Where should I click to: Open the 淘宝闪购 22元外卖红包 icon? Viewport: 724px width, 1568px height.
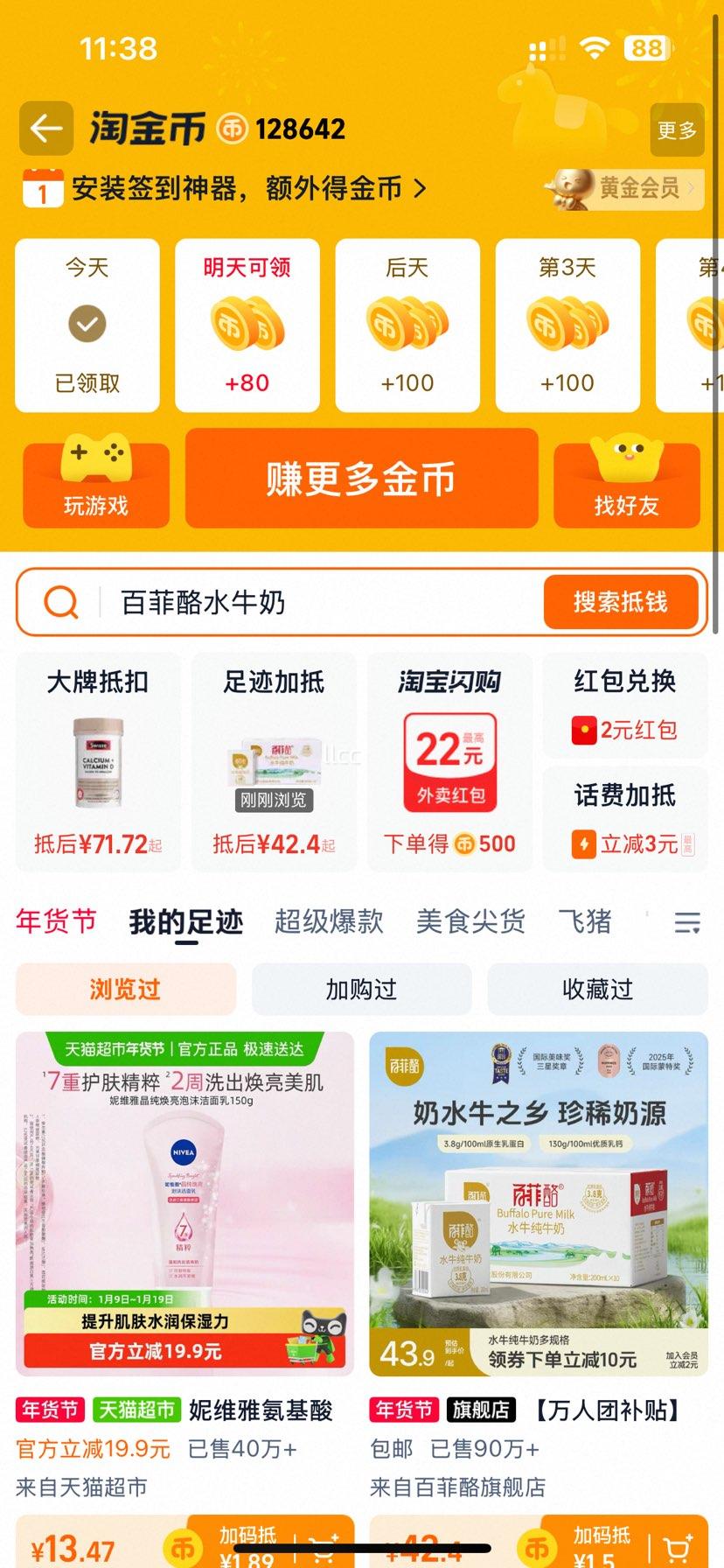point(450,759)
